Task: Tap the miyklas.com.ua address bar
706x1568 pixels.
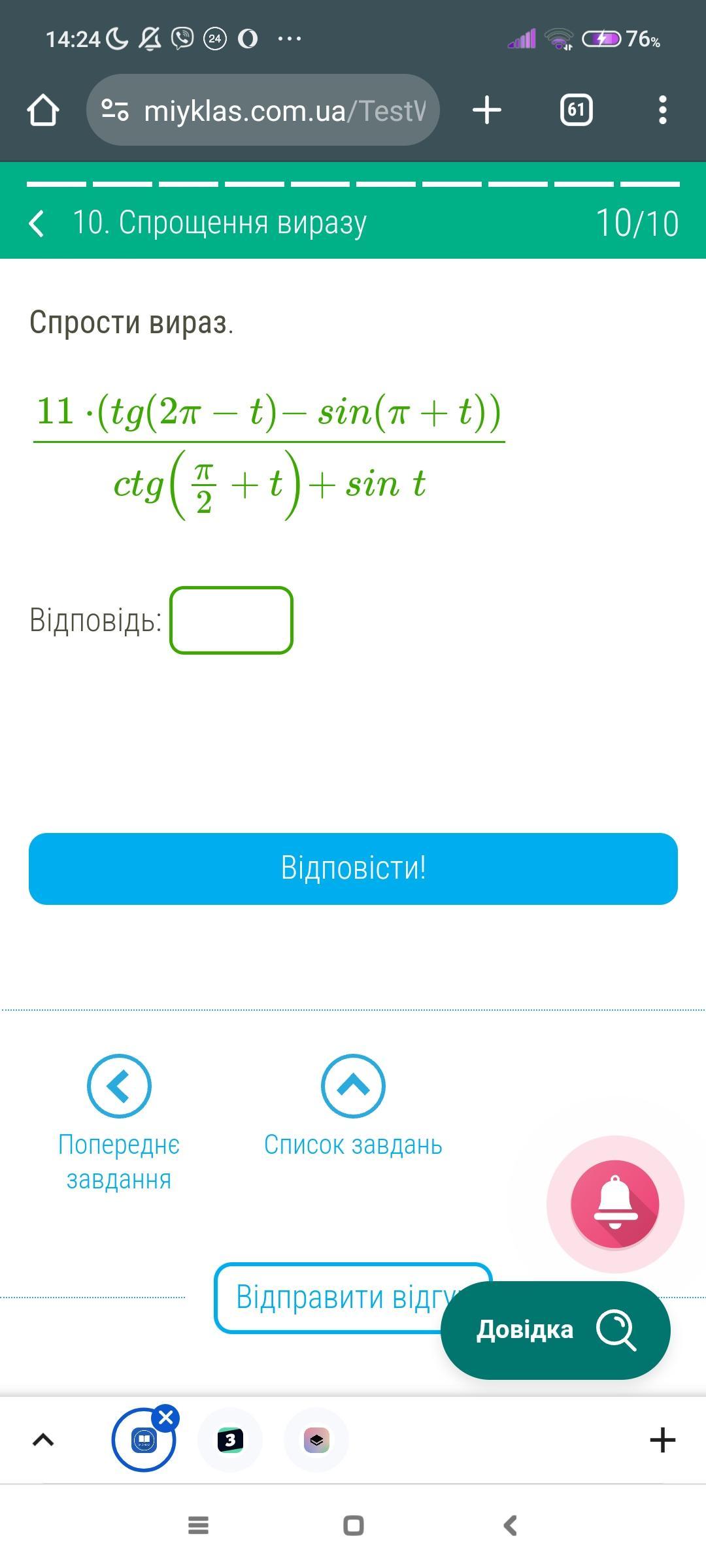Action: pos(275,110)
